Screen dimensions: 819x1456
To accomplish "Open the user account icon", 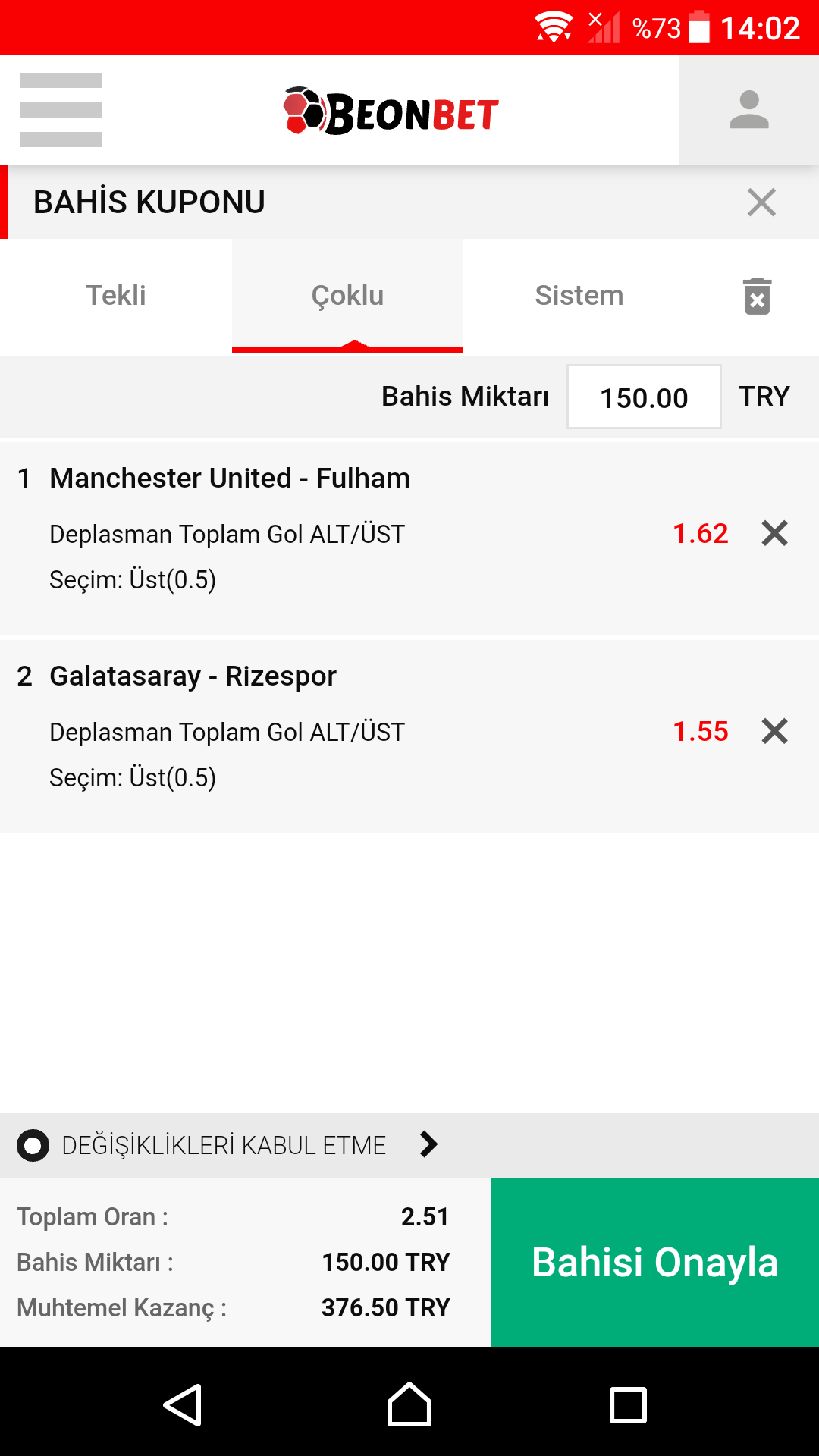I will (749, 110).
